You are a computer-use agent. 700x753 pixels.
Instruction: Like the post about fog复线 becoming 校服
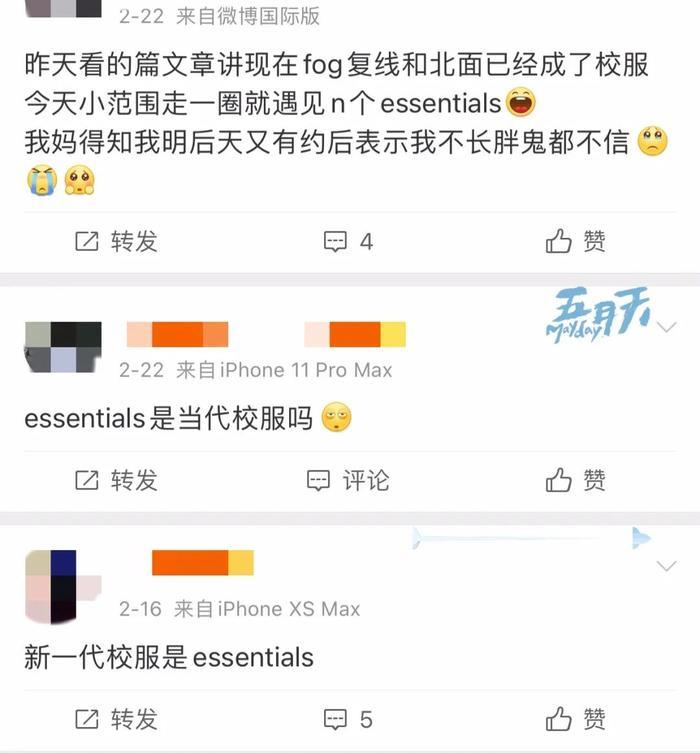(x=576, y=241)
